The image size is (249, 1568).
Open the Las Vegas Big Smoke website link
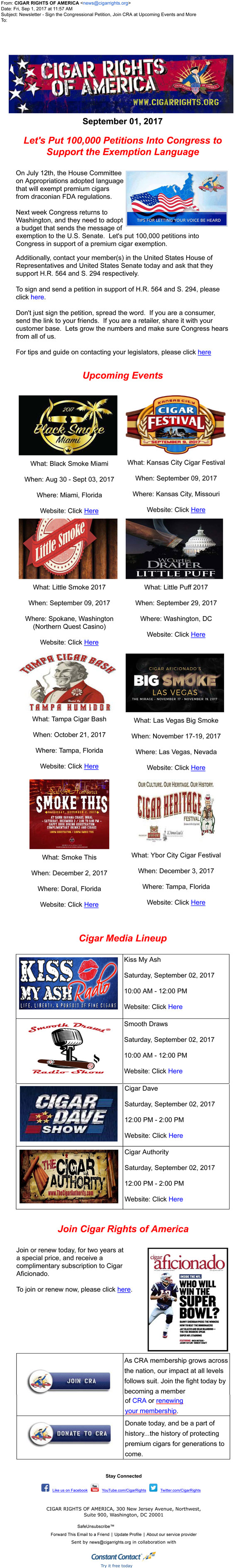point(198,767)
